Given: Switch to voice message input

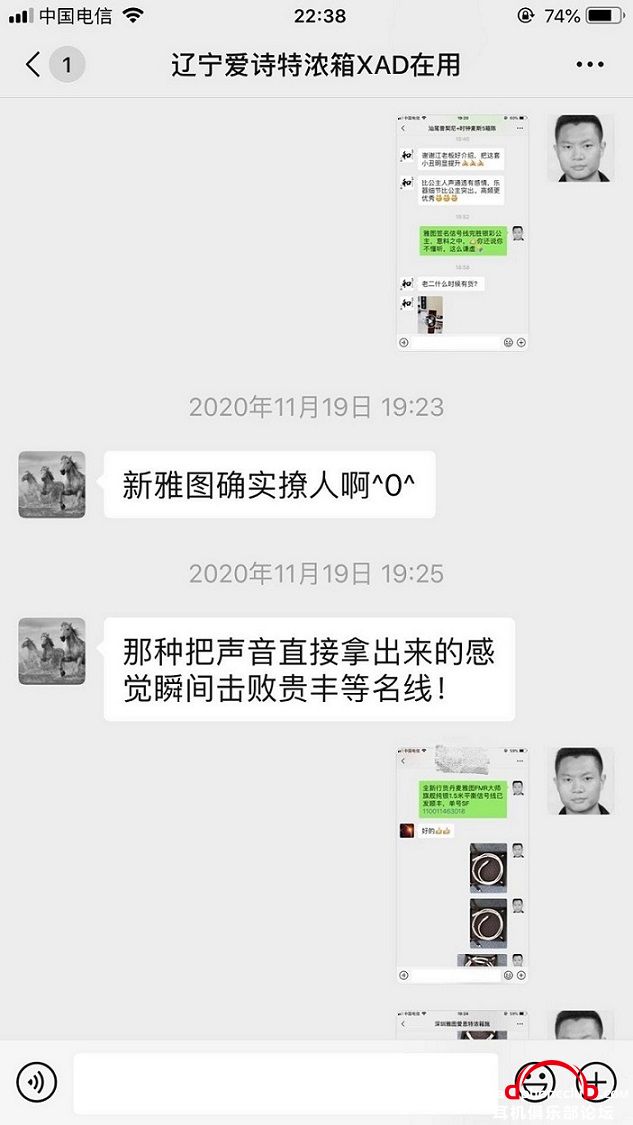Looking at the screenshot, I should (x=37, y=1081).
